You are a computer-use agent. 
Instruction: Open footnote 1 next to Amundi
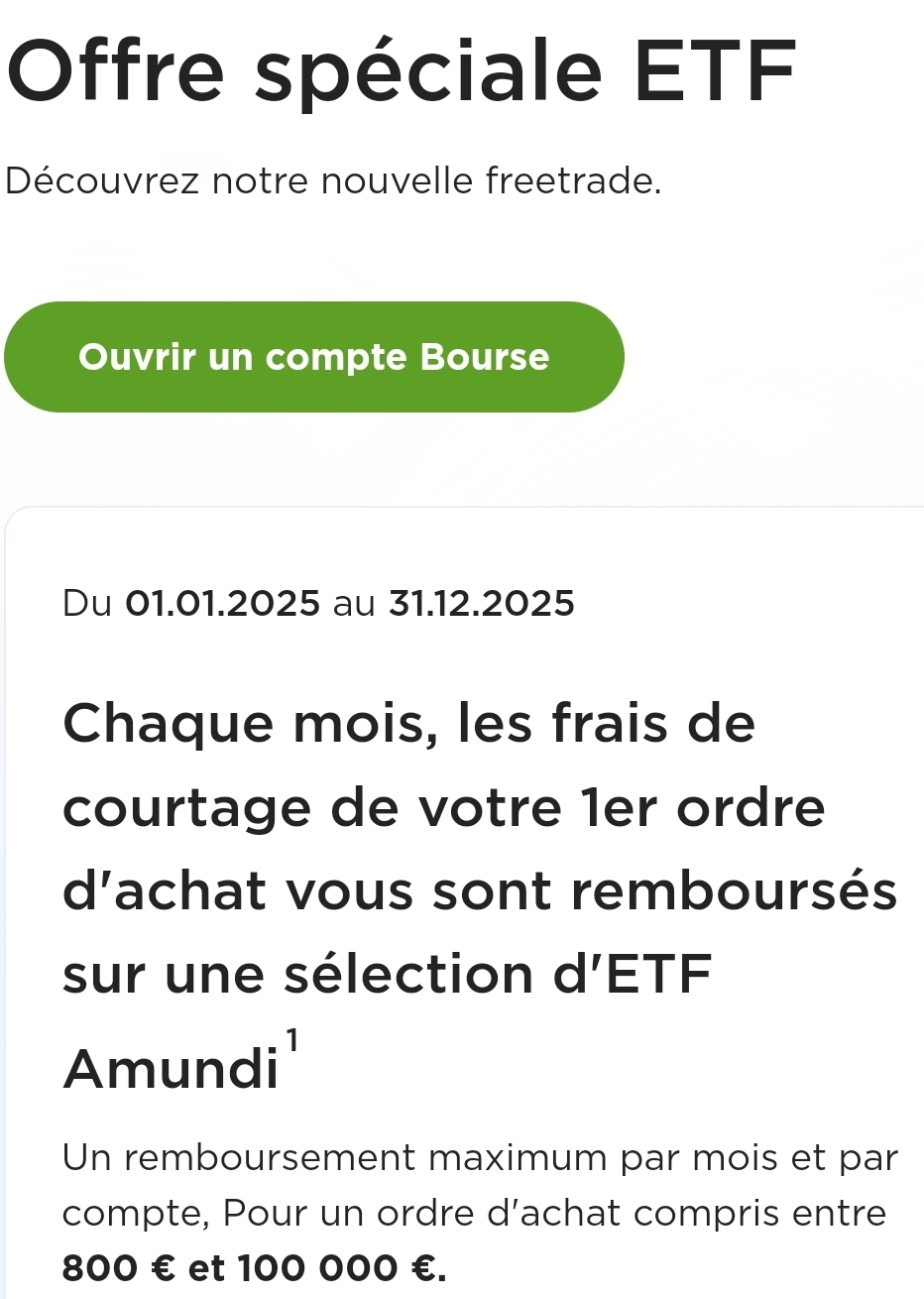(x=291, y=1040)
